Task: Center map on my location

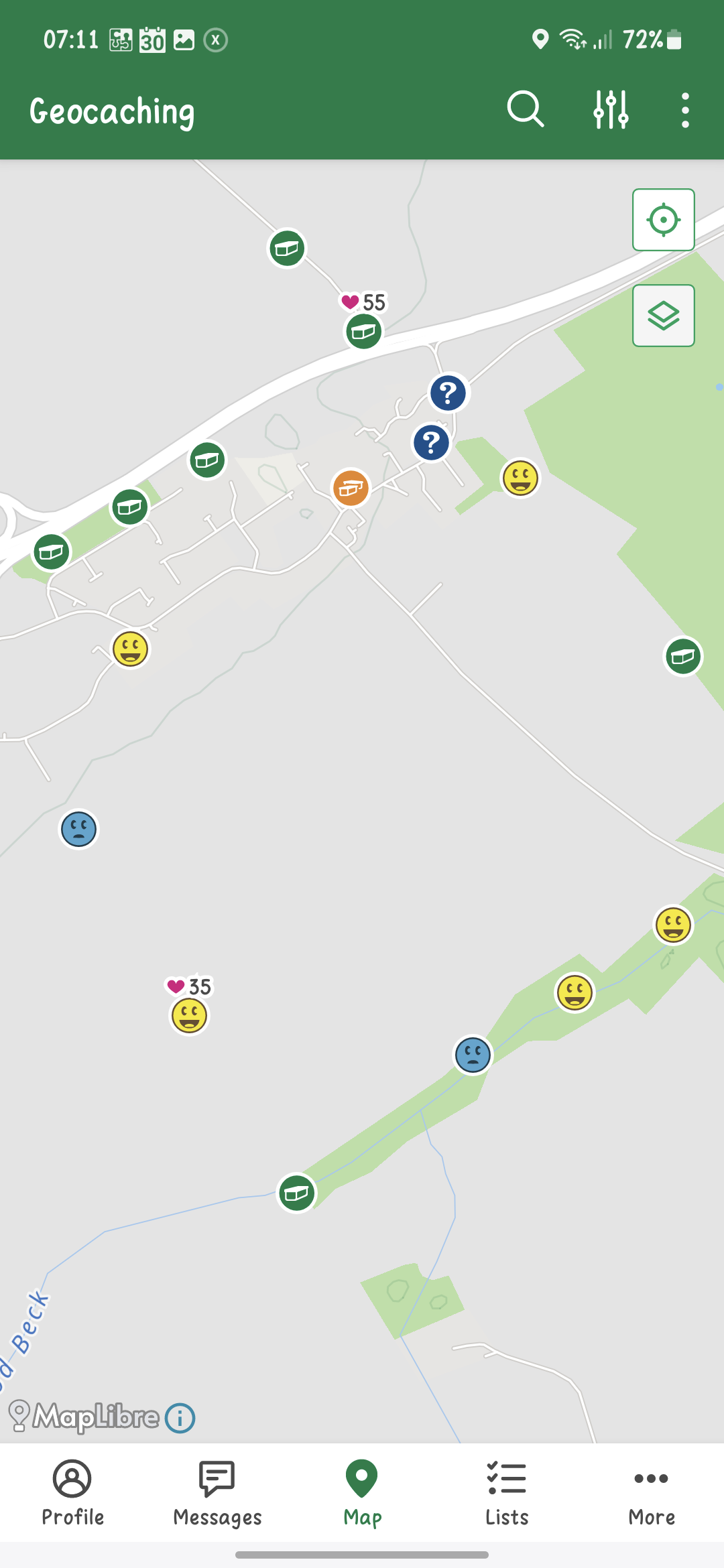Action: pyautogui.click(x=663, y=220)
